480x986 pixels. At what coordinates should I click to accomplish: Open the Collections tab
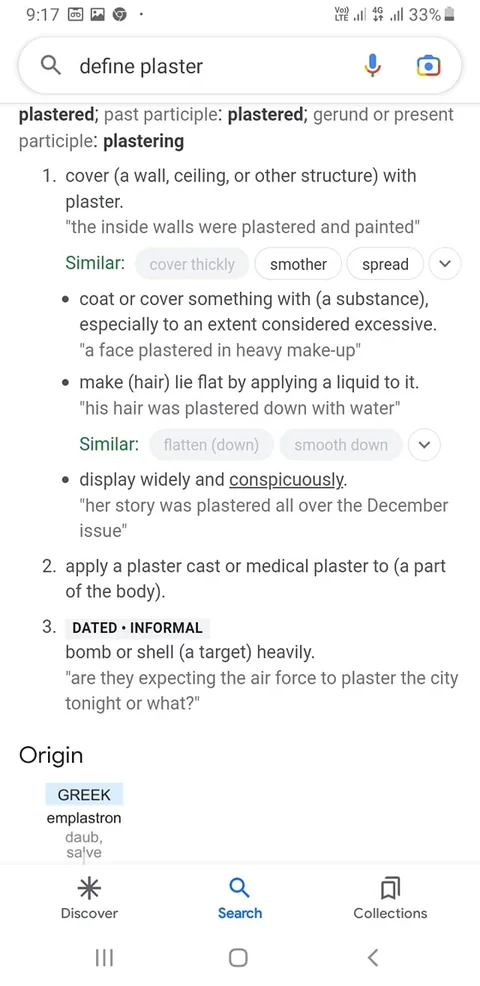[x=390, y=899]
